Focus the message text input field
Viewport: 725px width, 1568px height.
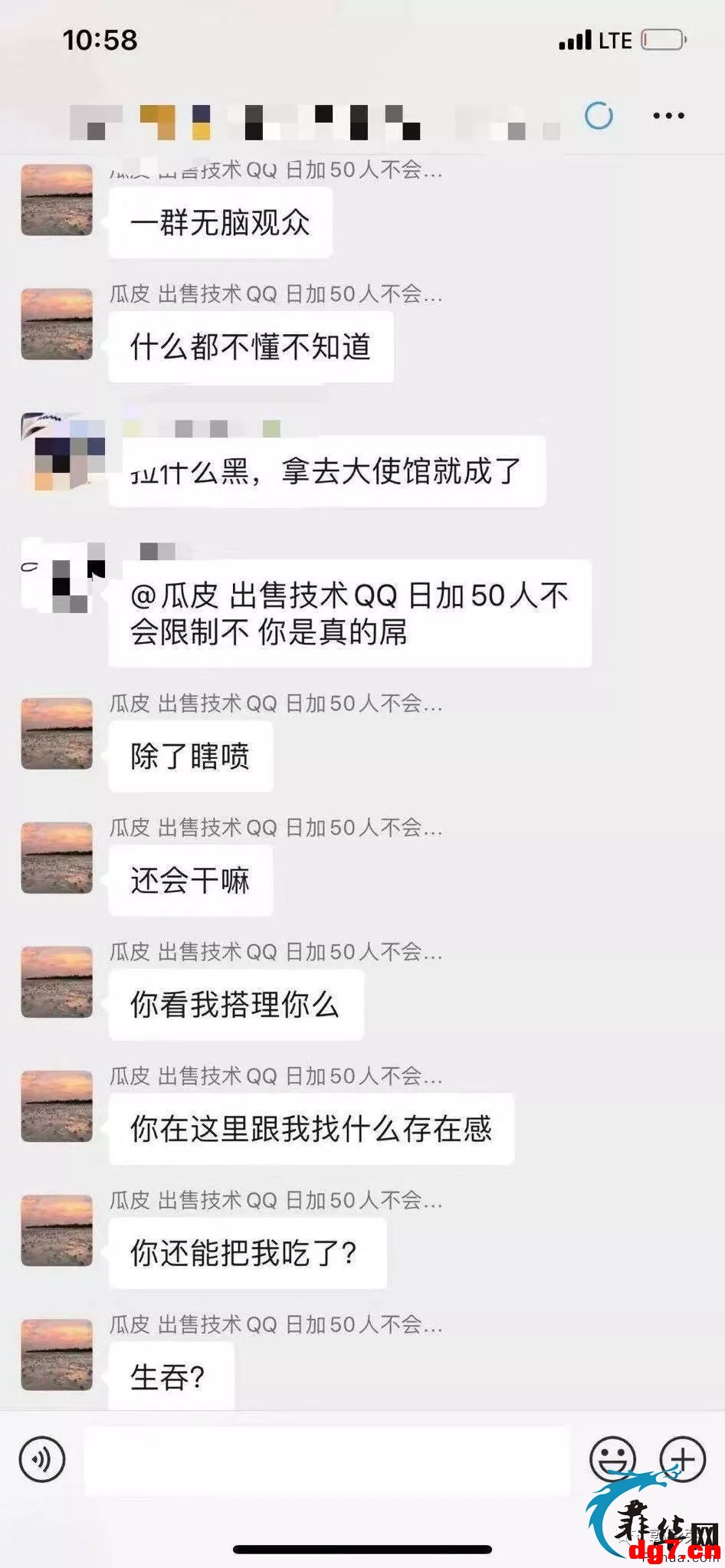click(327, 1461)
